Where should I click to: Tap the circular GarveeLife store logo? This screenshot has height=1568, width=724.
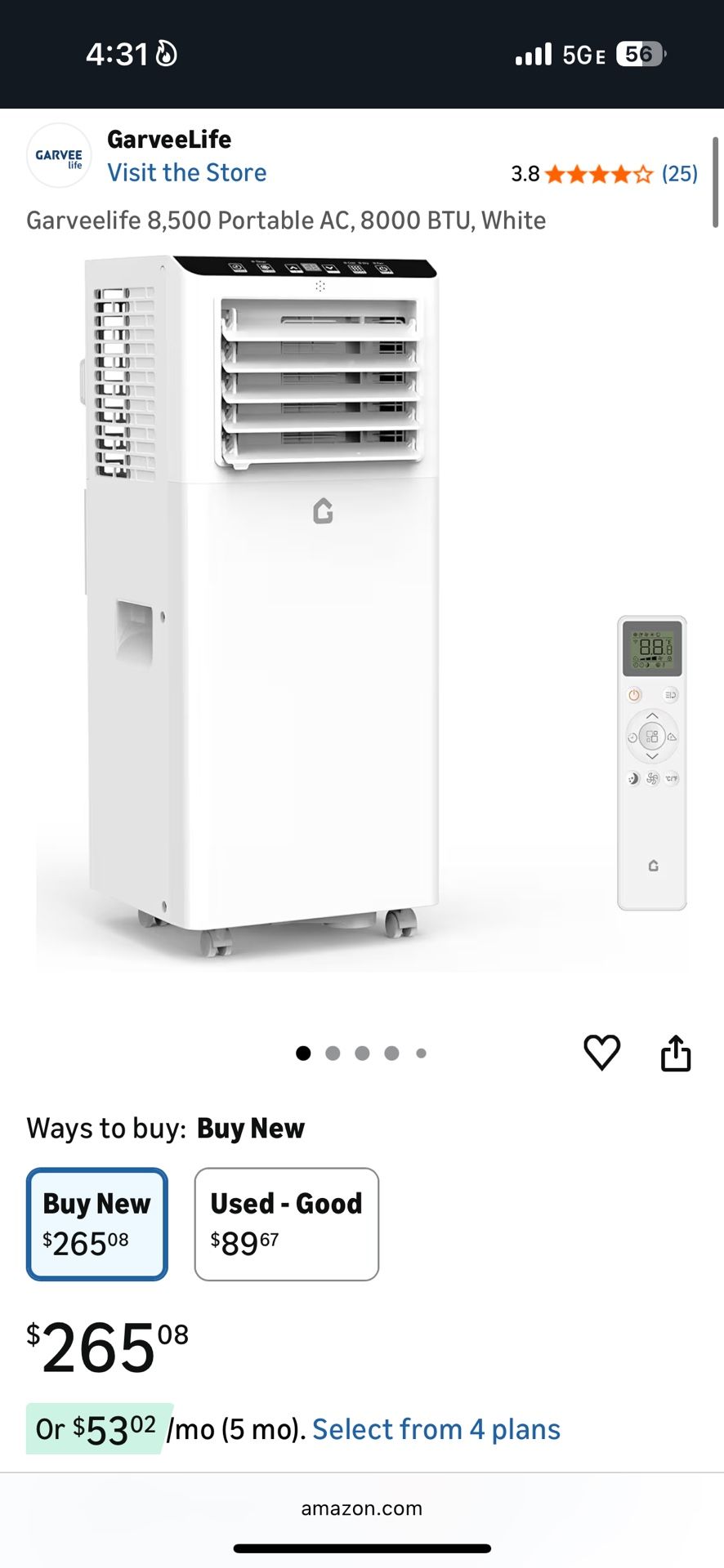(58, 155)
